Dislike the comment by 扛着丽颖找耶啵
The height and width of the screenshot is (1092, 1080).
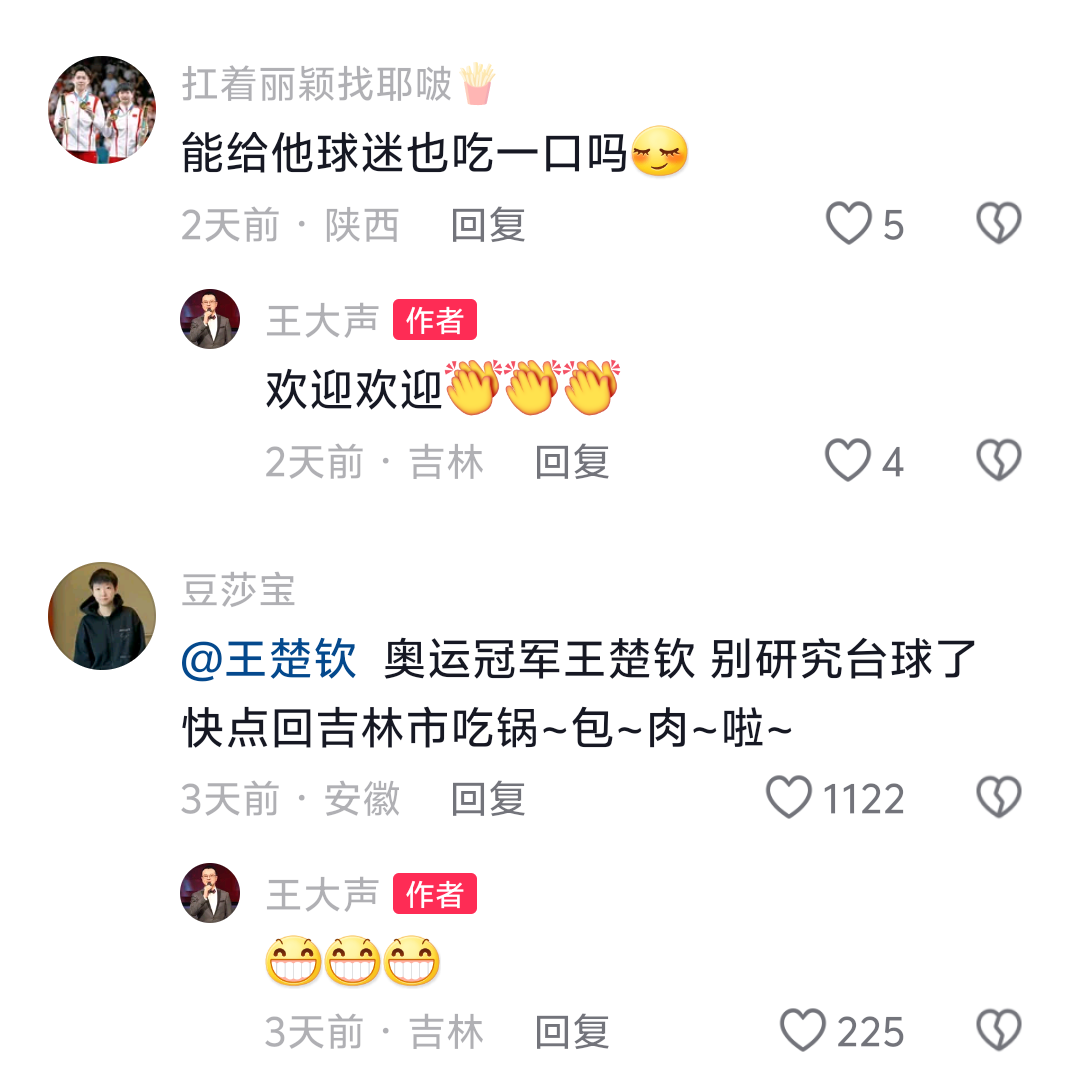pyautogui.click(x=998, y=224)
